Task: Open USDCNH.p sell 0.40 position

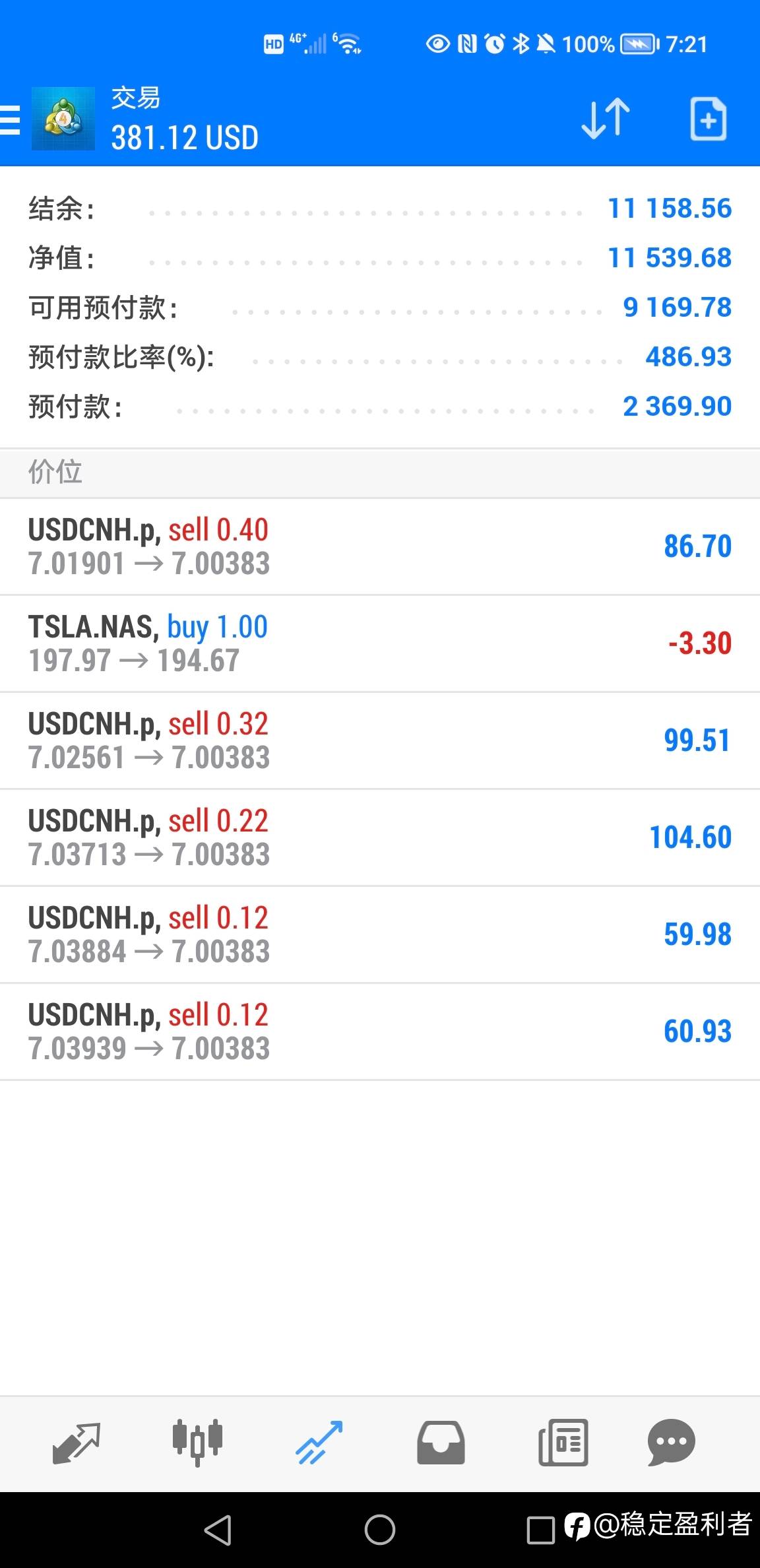Action: click(x=379, y=546)
